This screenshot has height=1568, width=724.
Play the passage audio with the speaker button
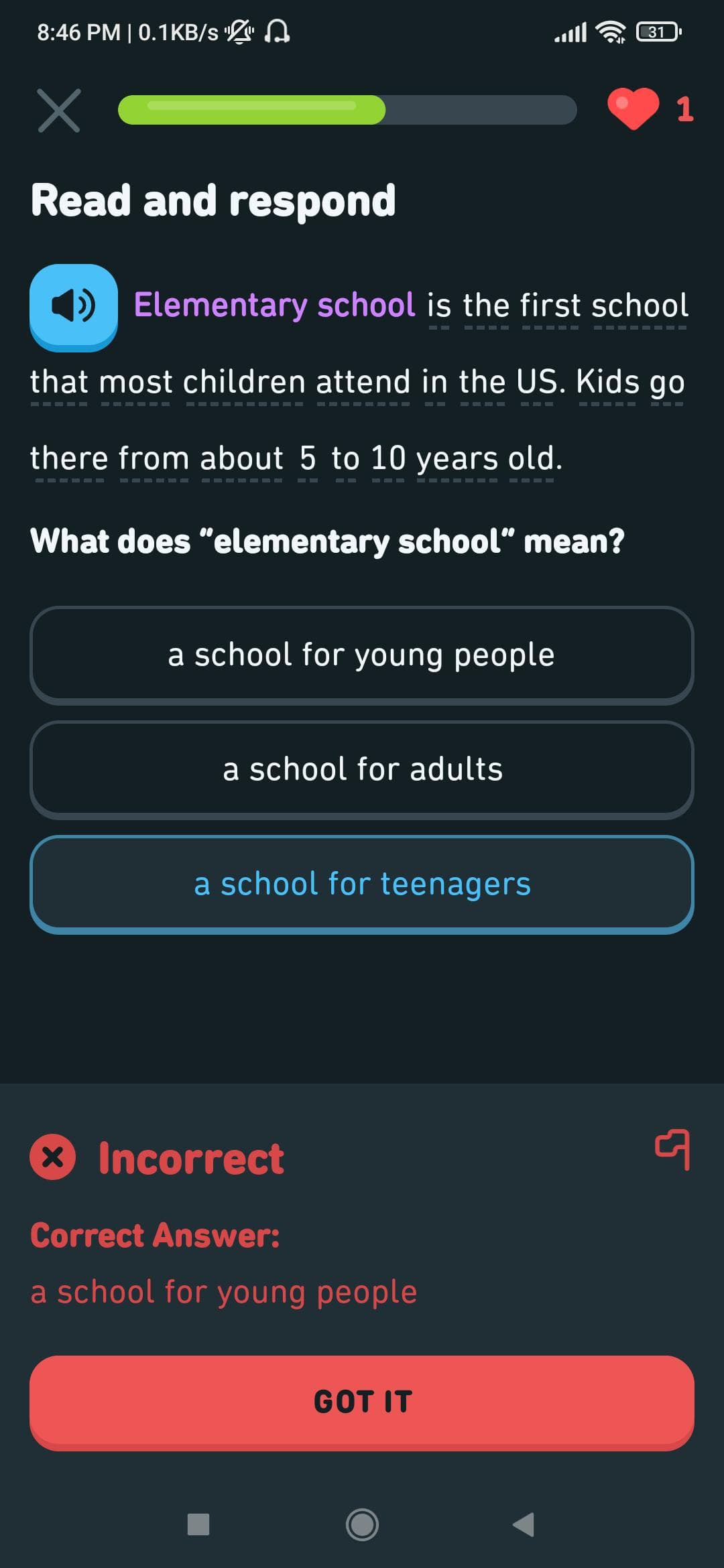pyautogui.click(x=74, y=307)
